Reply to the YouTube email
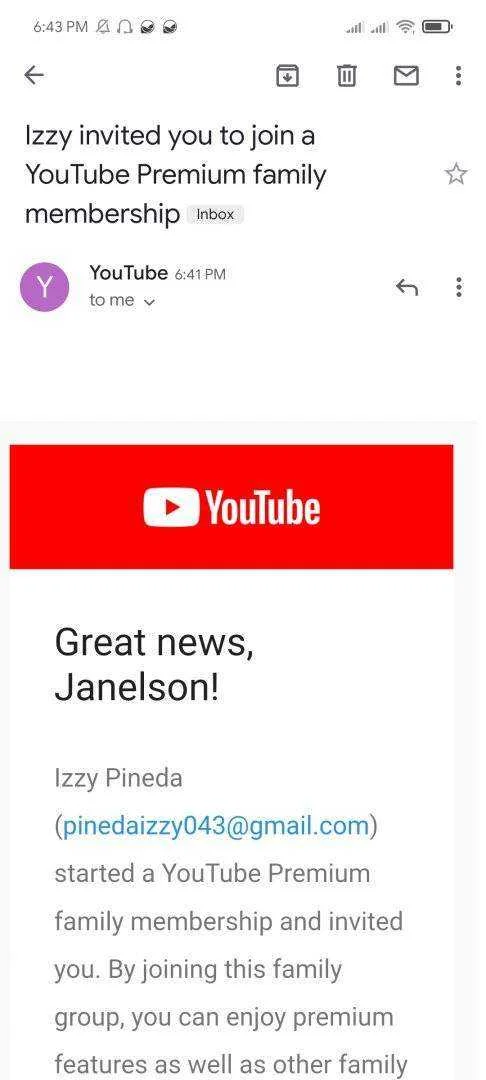Screen dimensions: 486x1080 click(x=407, y=287)
